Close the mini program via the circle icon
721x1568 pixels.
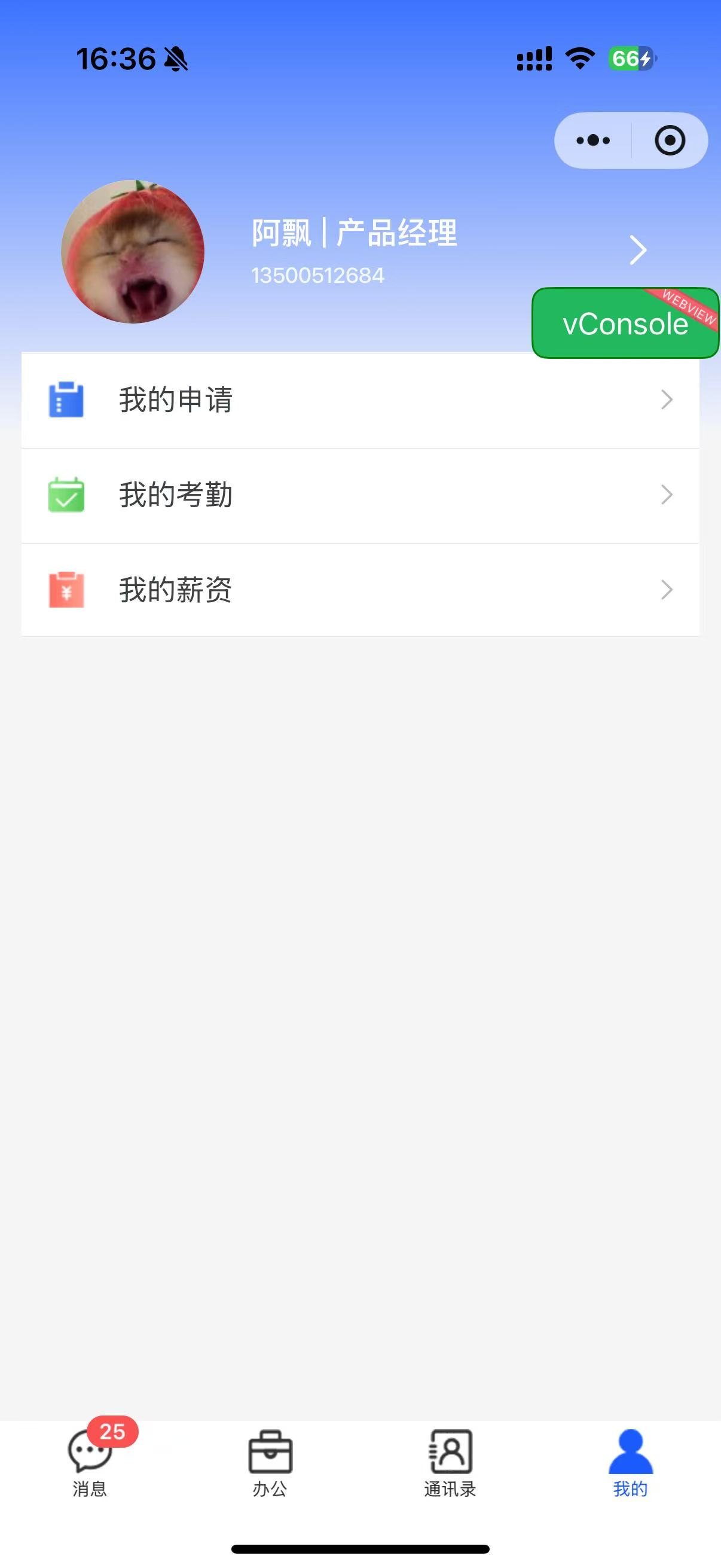(x=670, y=141)
